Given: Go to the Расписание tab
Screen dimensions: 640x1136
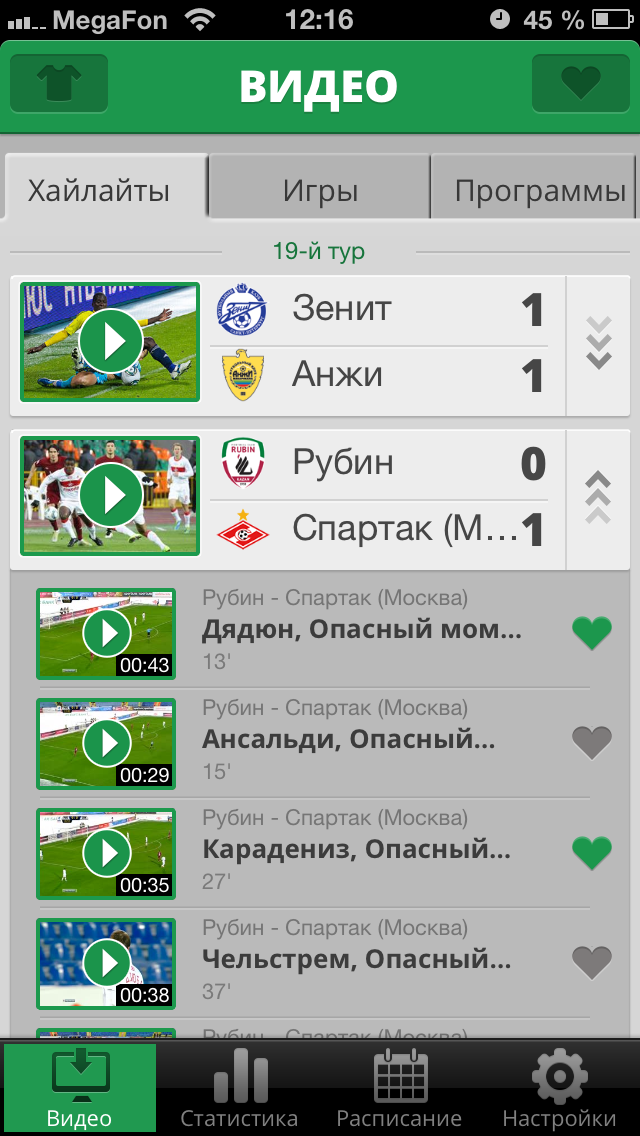Looking at the screenshot, I should (x=399, y=1088).
